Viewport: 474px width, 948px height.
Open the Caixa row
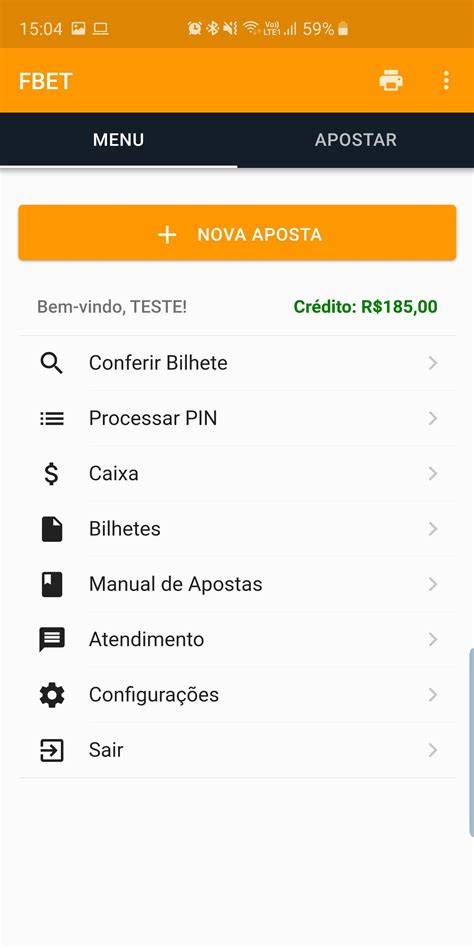237,473
